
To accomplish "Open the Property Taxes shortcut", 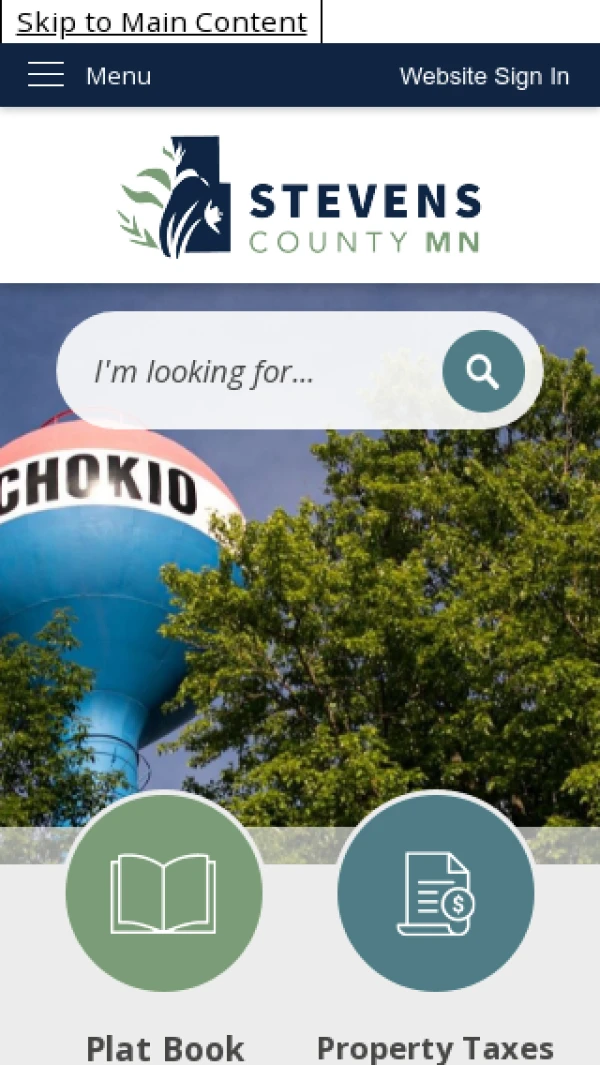I will click(x=435, y=892).
